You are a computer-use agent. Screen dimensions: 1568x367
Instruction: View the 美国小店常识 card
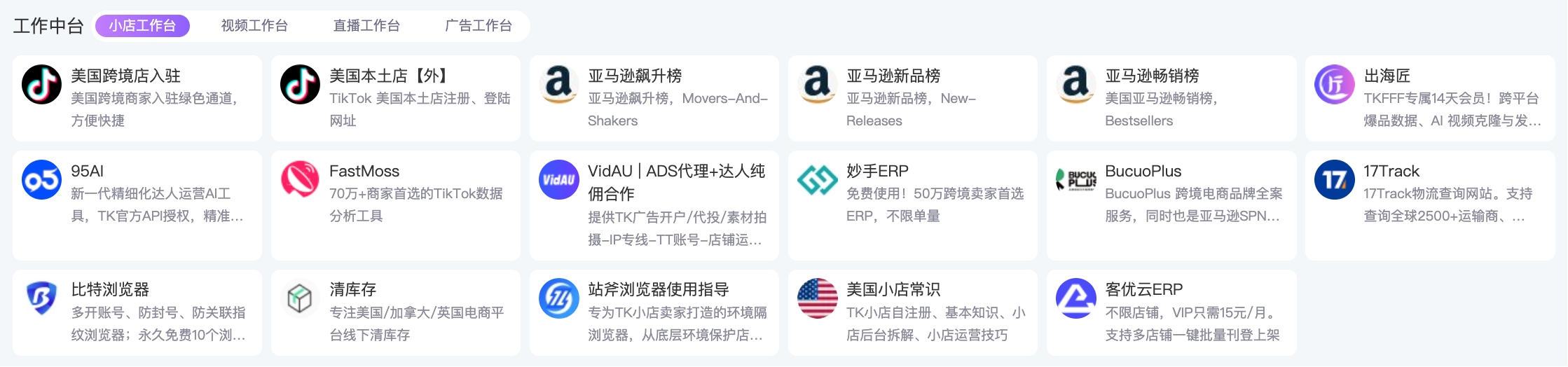click(x=913, y=312)
